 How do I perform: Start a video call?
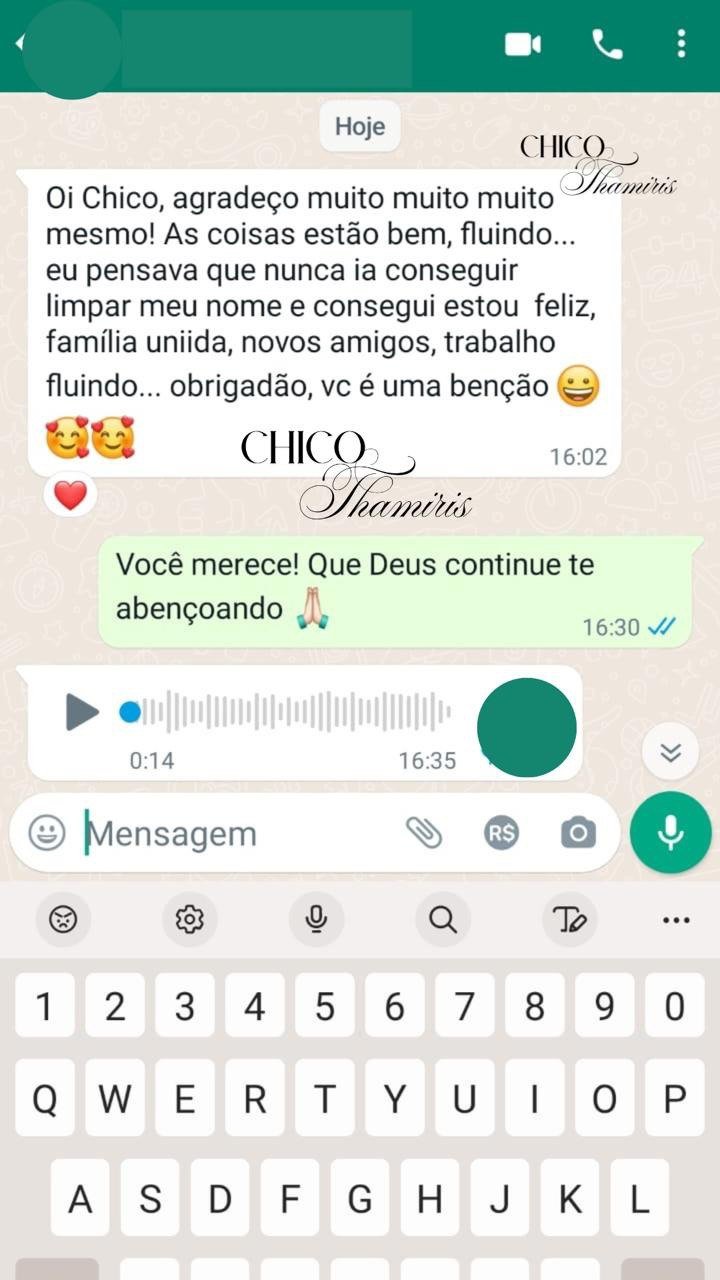[522, 44]
